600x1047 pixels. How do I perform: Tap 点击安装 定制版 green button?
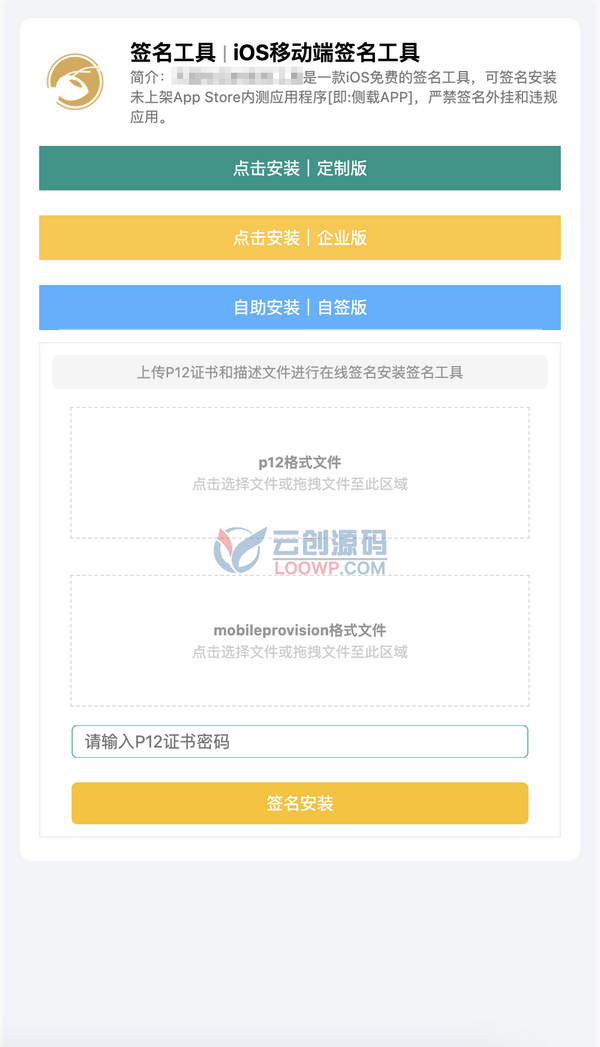(300, 168)
